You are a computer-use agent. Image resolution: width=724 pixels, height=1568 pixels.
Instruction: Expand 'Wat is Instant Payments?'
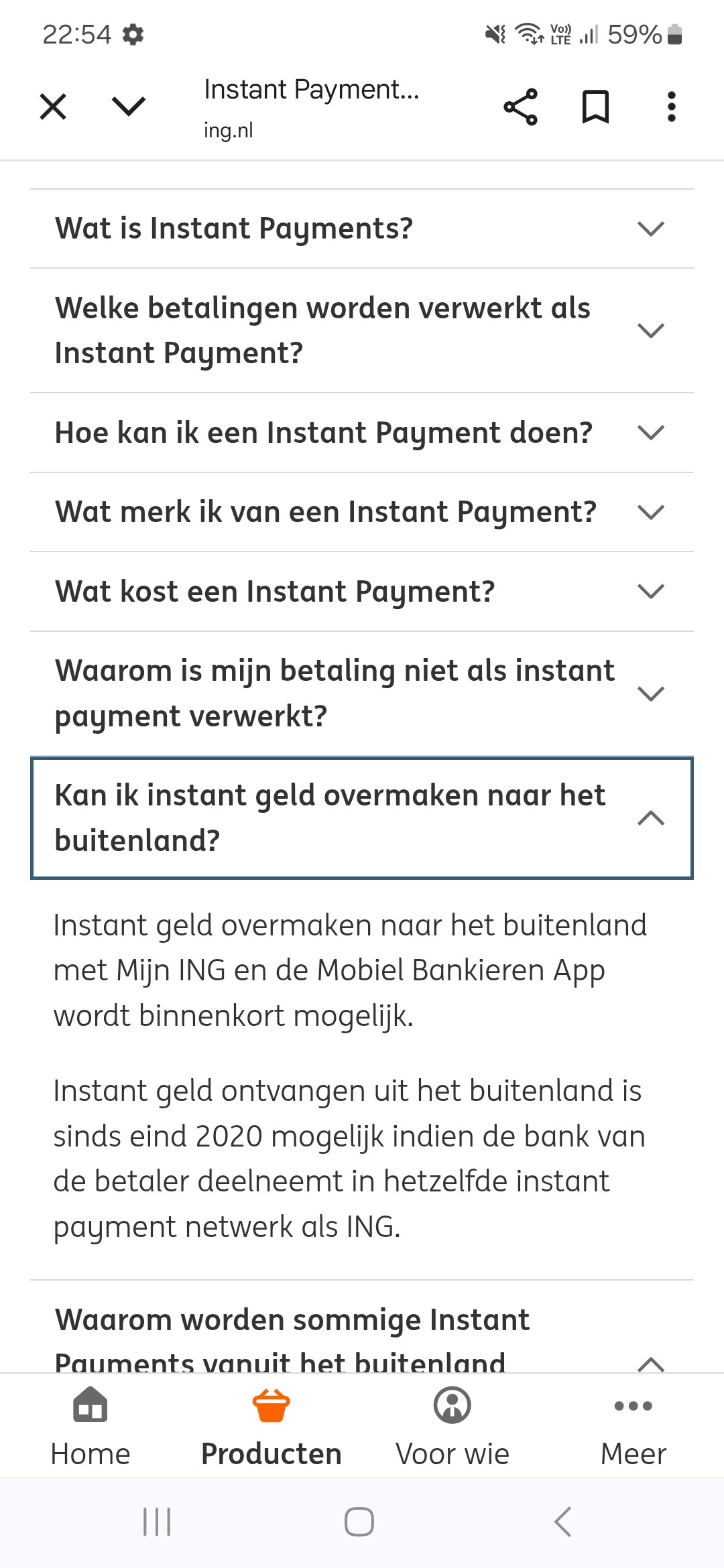[x=362, y=228]
